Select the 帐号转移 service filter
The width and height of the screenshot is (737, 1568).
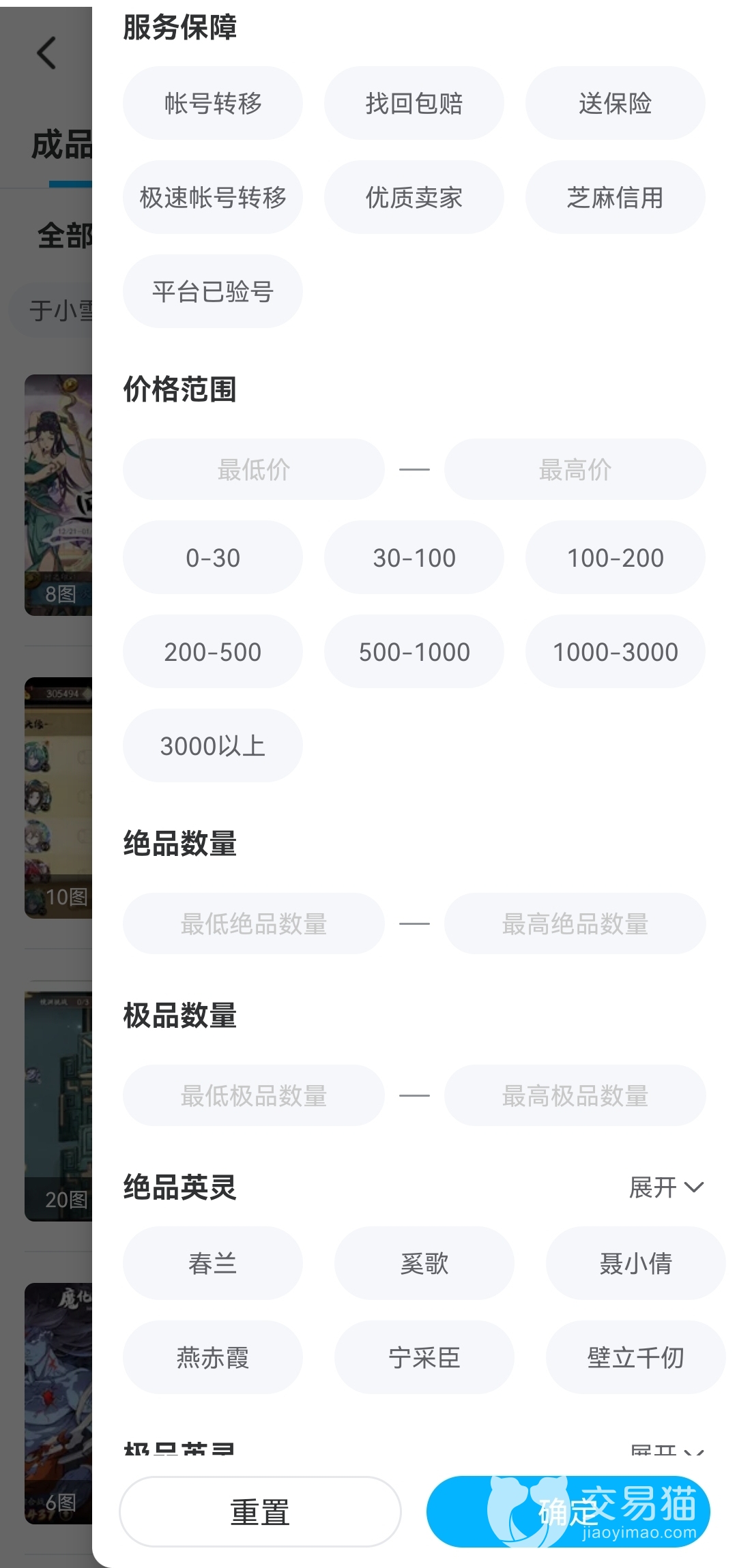212,103
